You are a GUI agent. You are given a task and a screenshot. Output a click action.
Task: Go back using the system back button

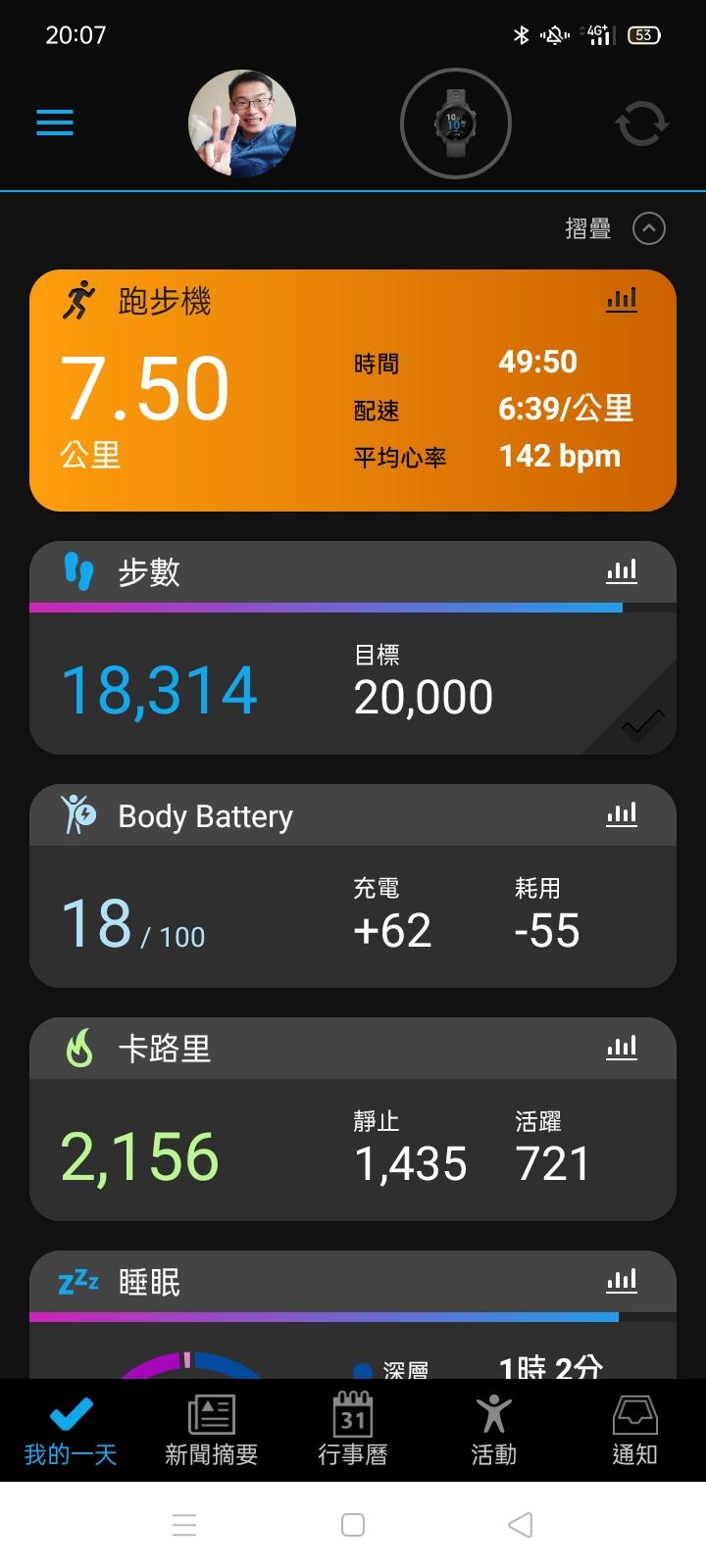click(x=521, y=1525)
